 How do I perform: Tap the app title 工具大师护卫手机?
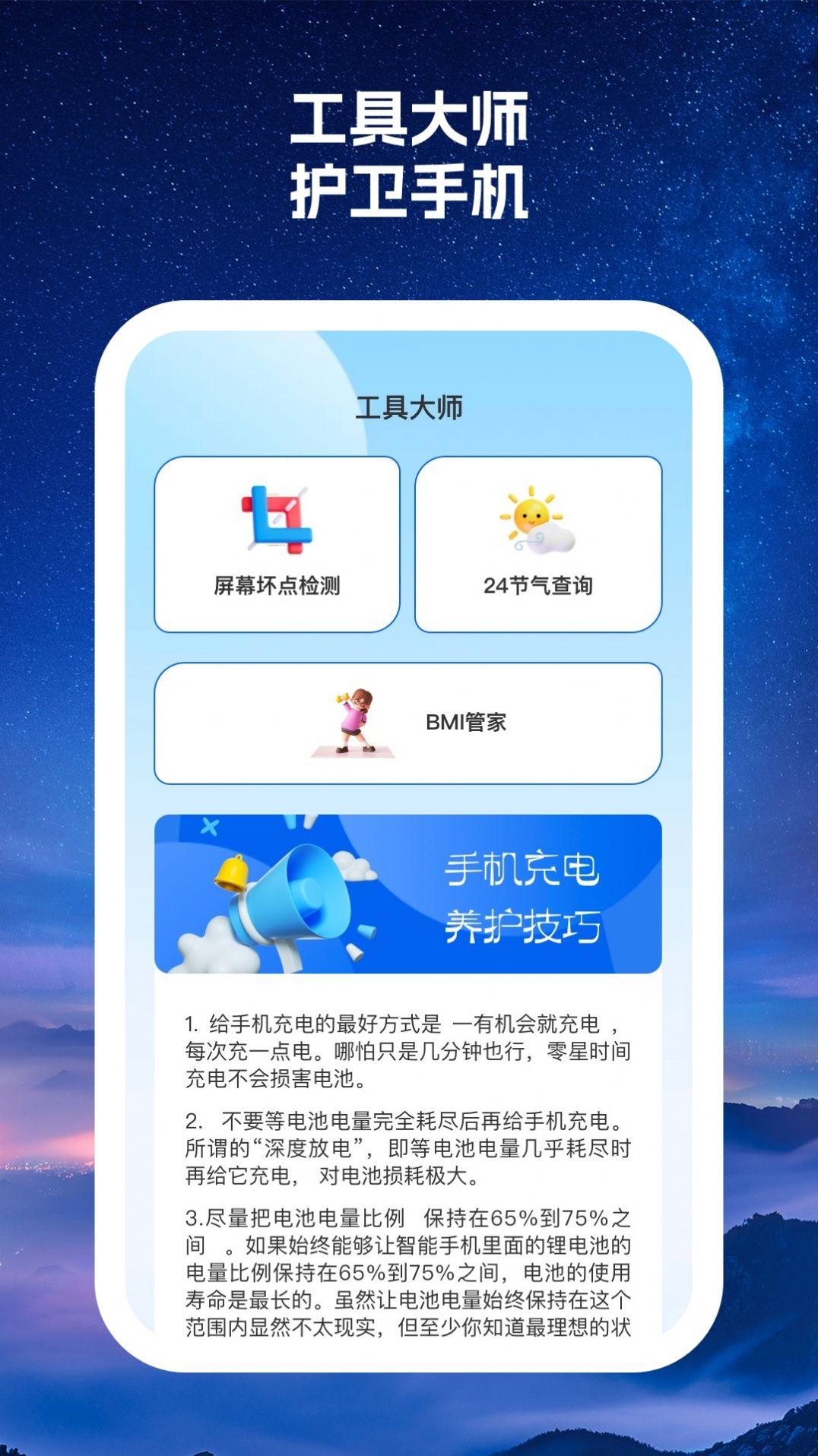[409, 148]
